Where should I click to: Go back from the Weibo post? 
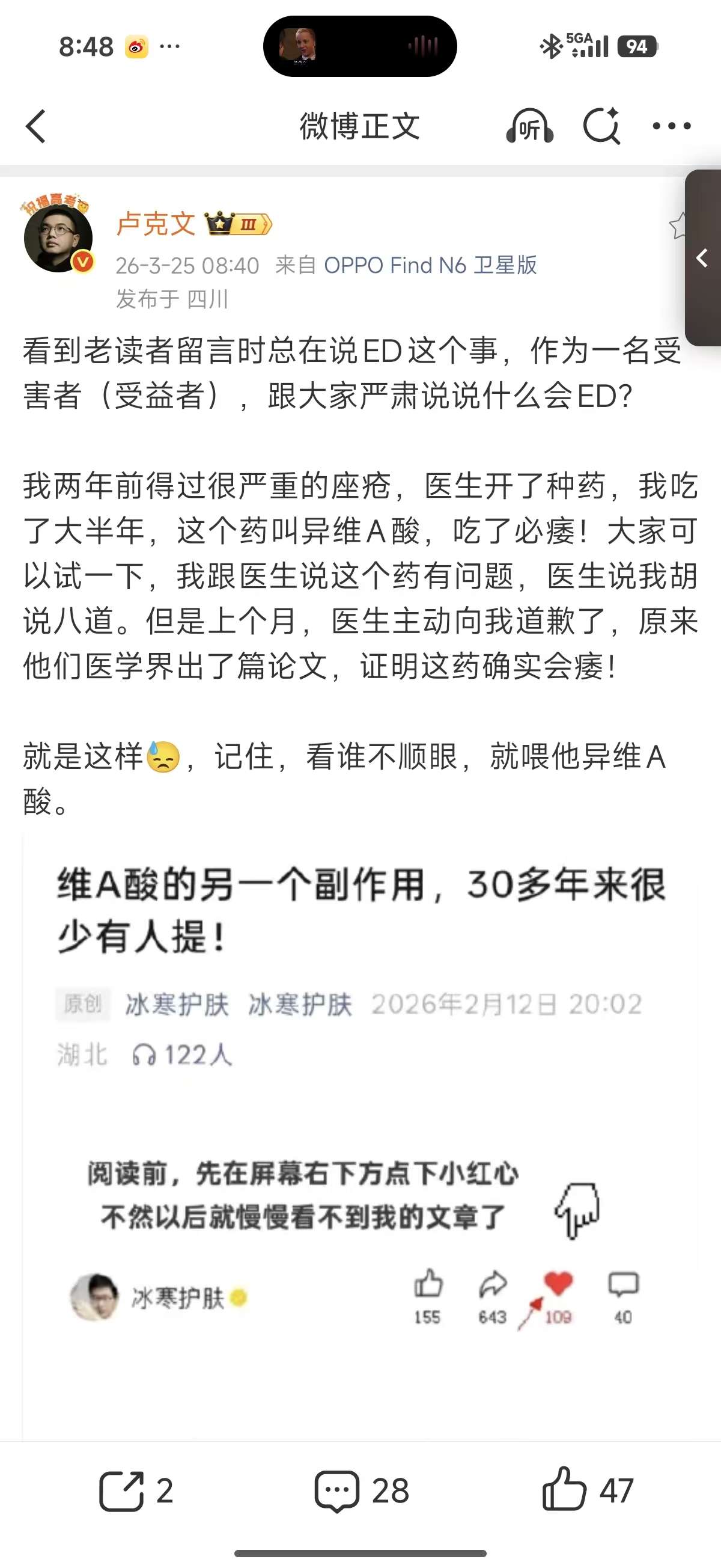tap(36, 127)
